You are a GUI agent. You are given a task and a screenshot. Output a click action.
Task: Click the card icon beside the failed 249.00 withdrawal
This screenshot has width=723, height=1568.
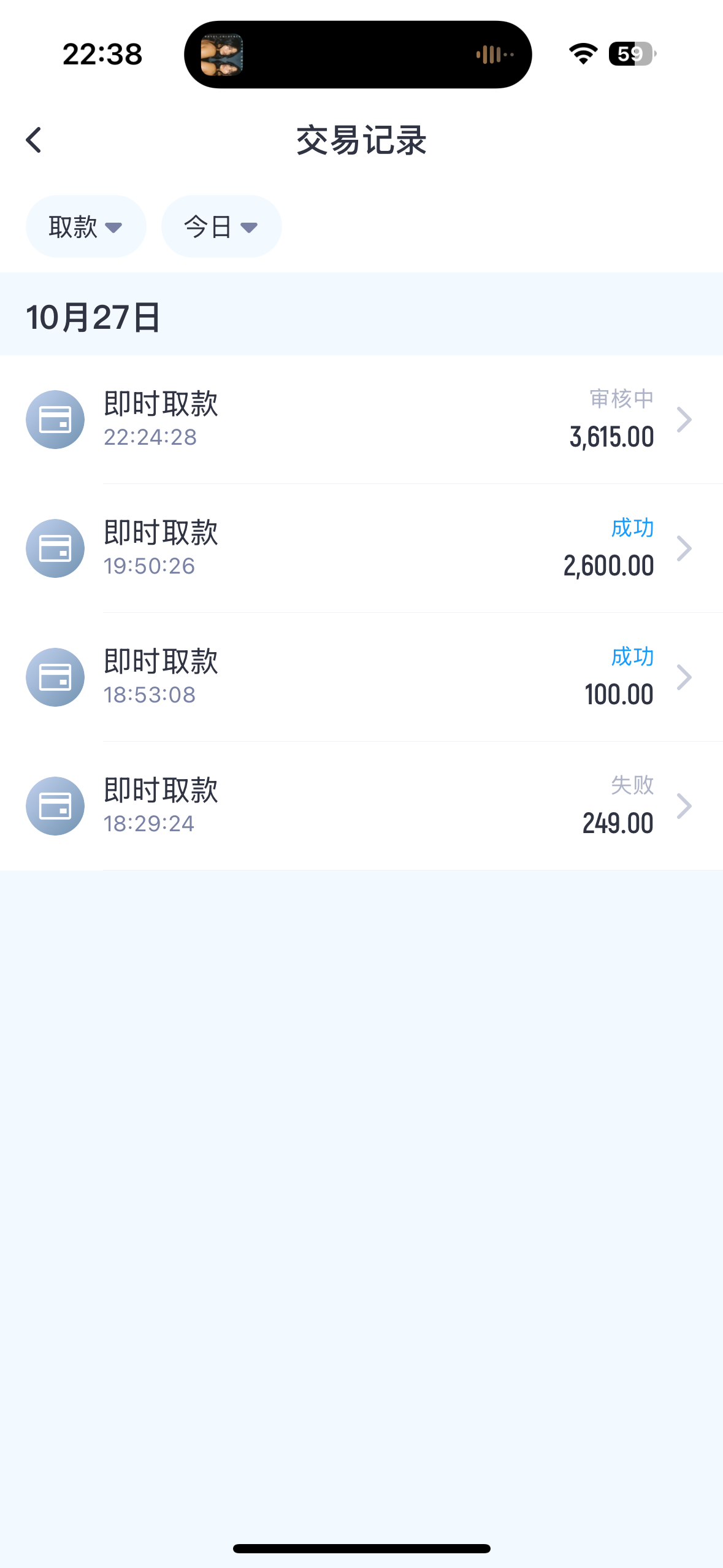[55, 806]
